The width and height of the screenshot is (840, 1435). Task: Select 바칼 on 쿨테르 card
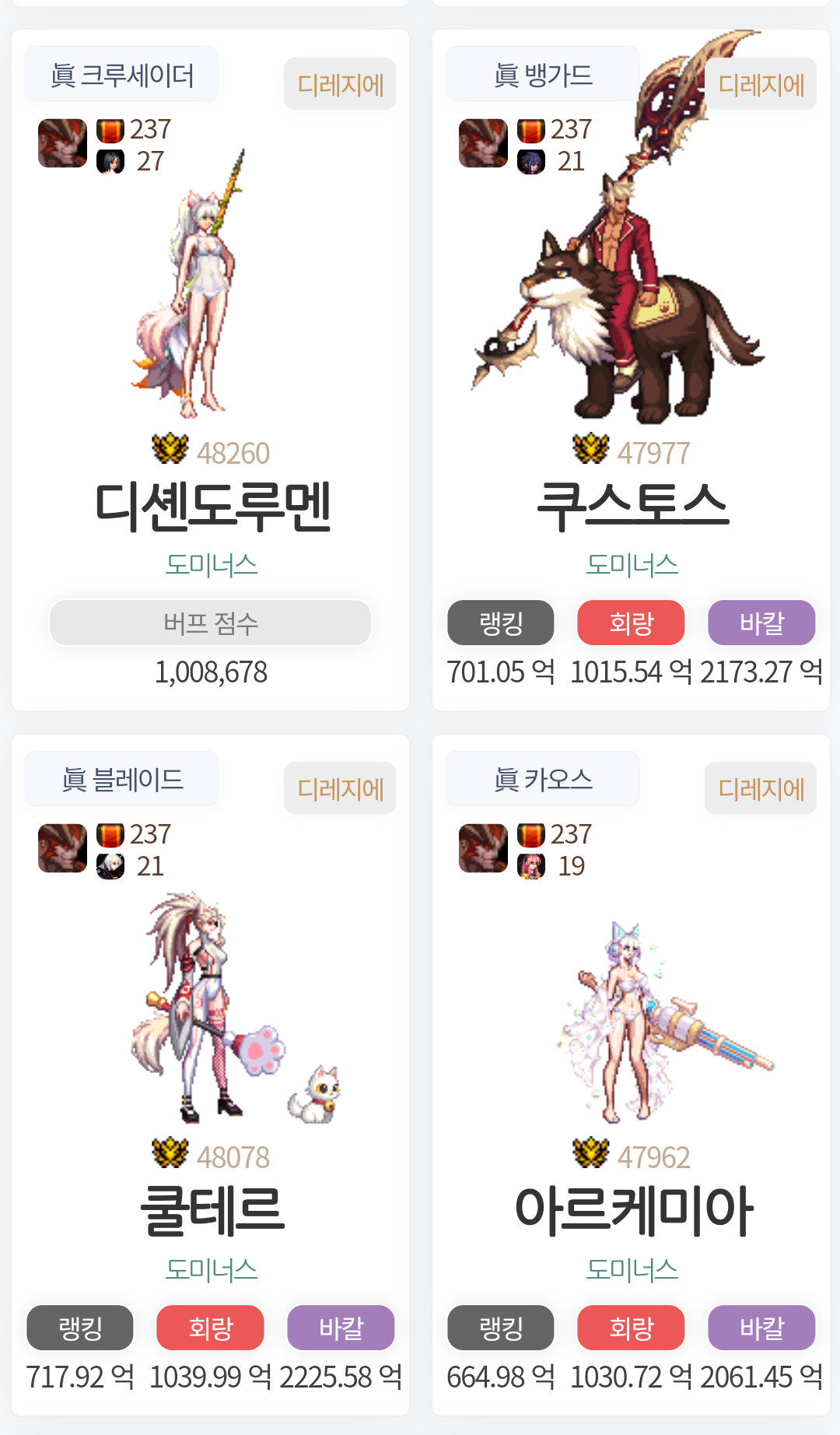(x=341, y=1328)
